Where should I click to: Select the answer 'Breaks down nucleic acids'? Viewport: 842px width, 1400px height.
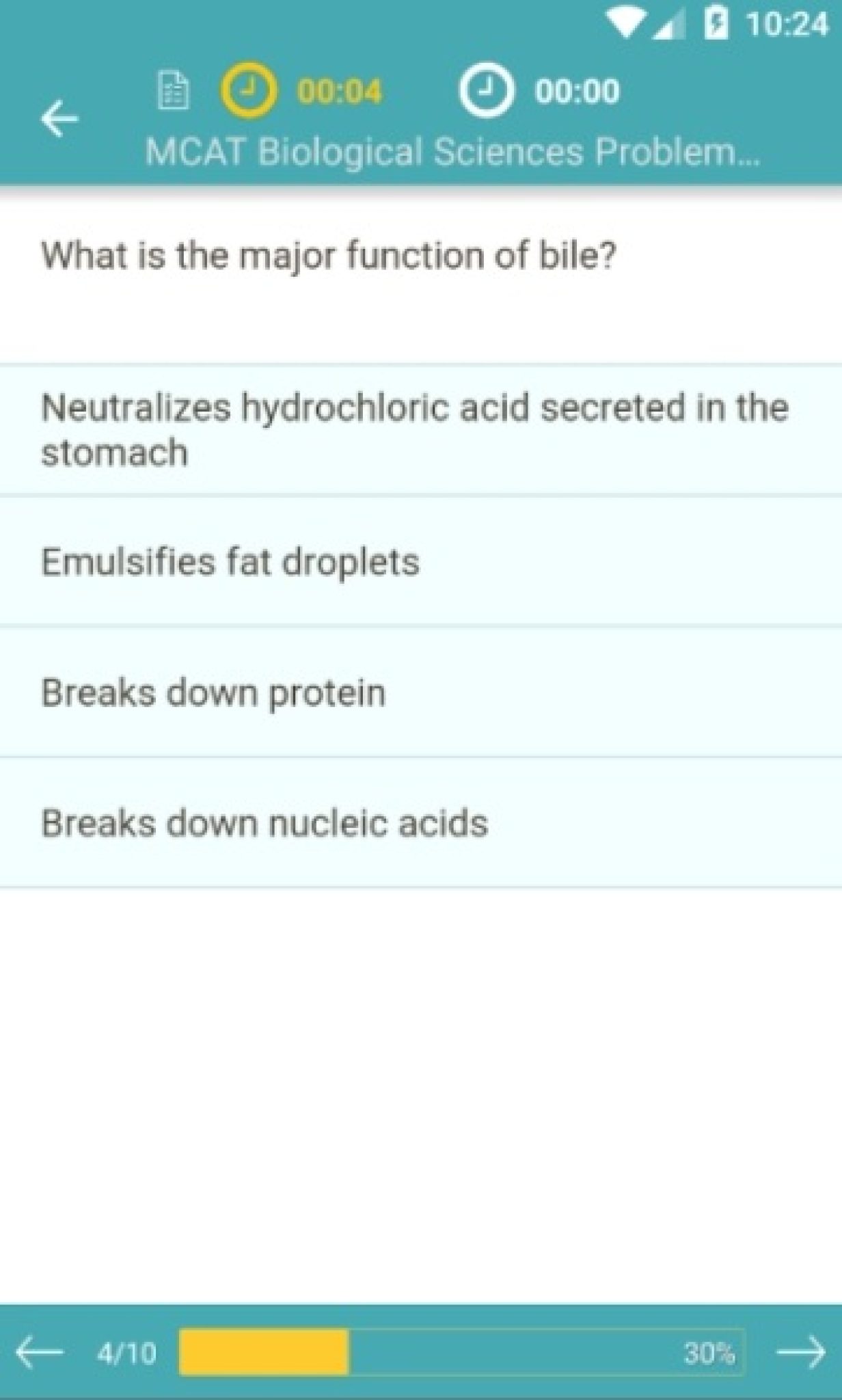click(421, 822)
